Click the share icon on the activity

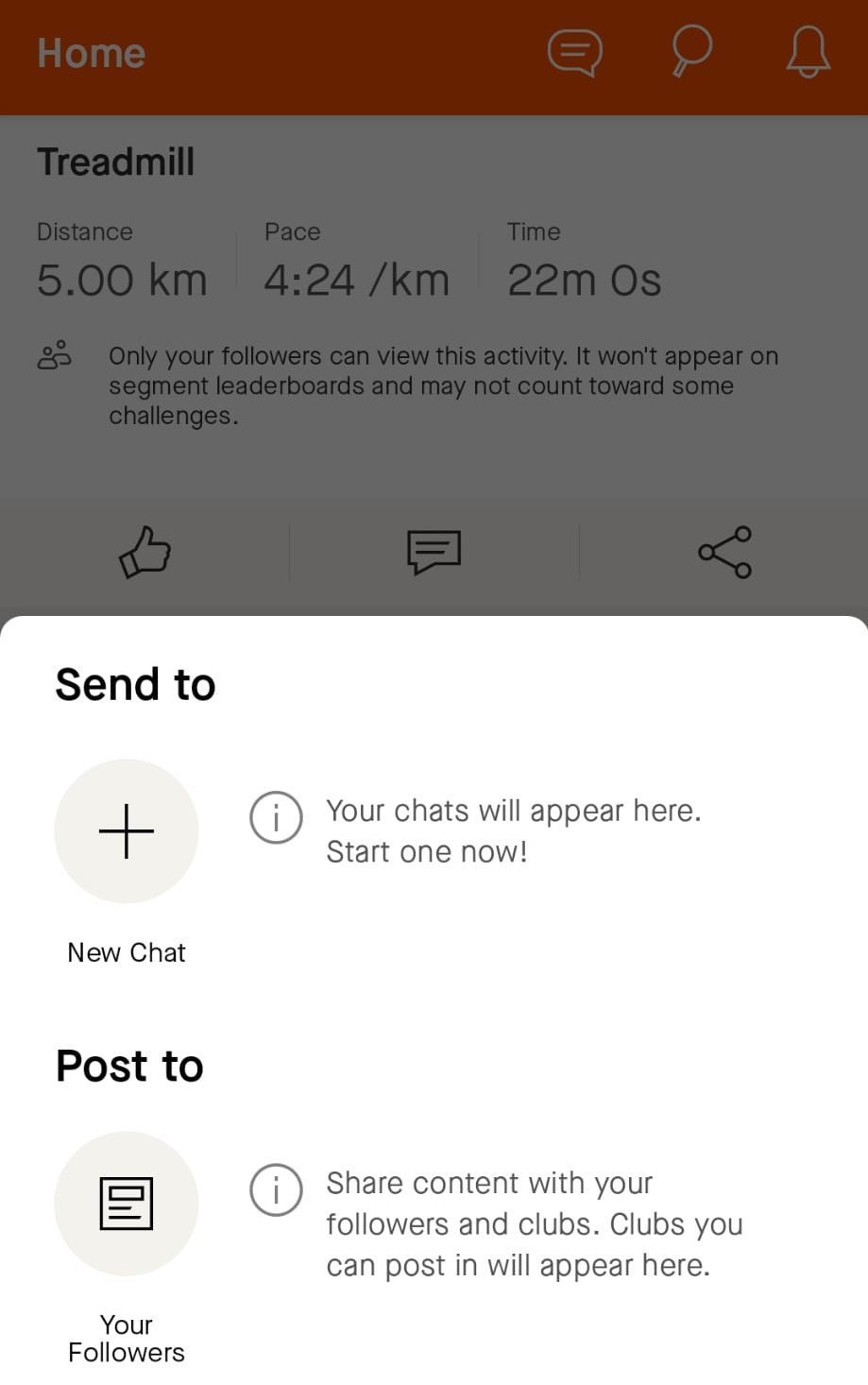point(723,554)
